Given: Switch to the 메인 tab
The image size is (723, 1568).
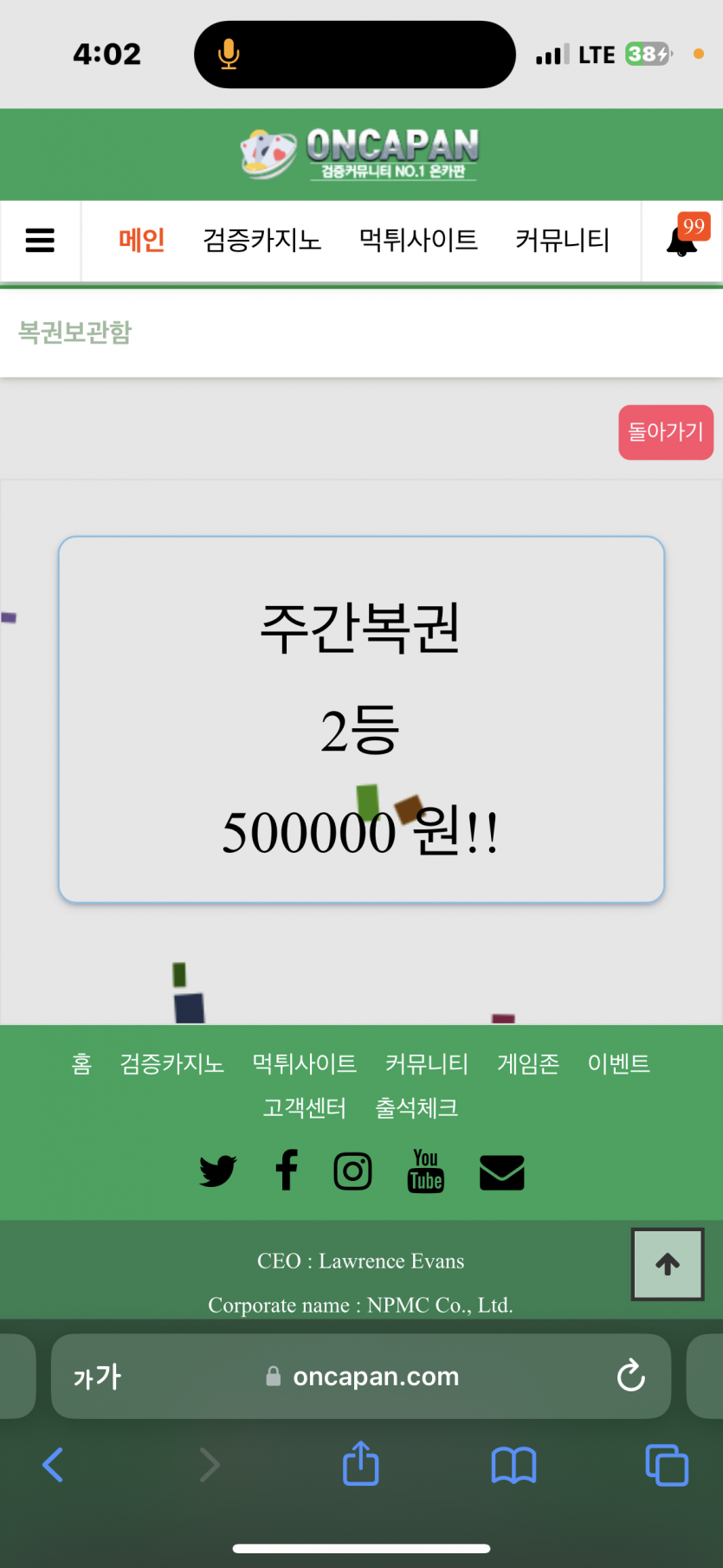Looking at the screenshot, I should (141, 240).
